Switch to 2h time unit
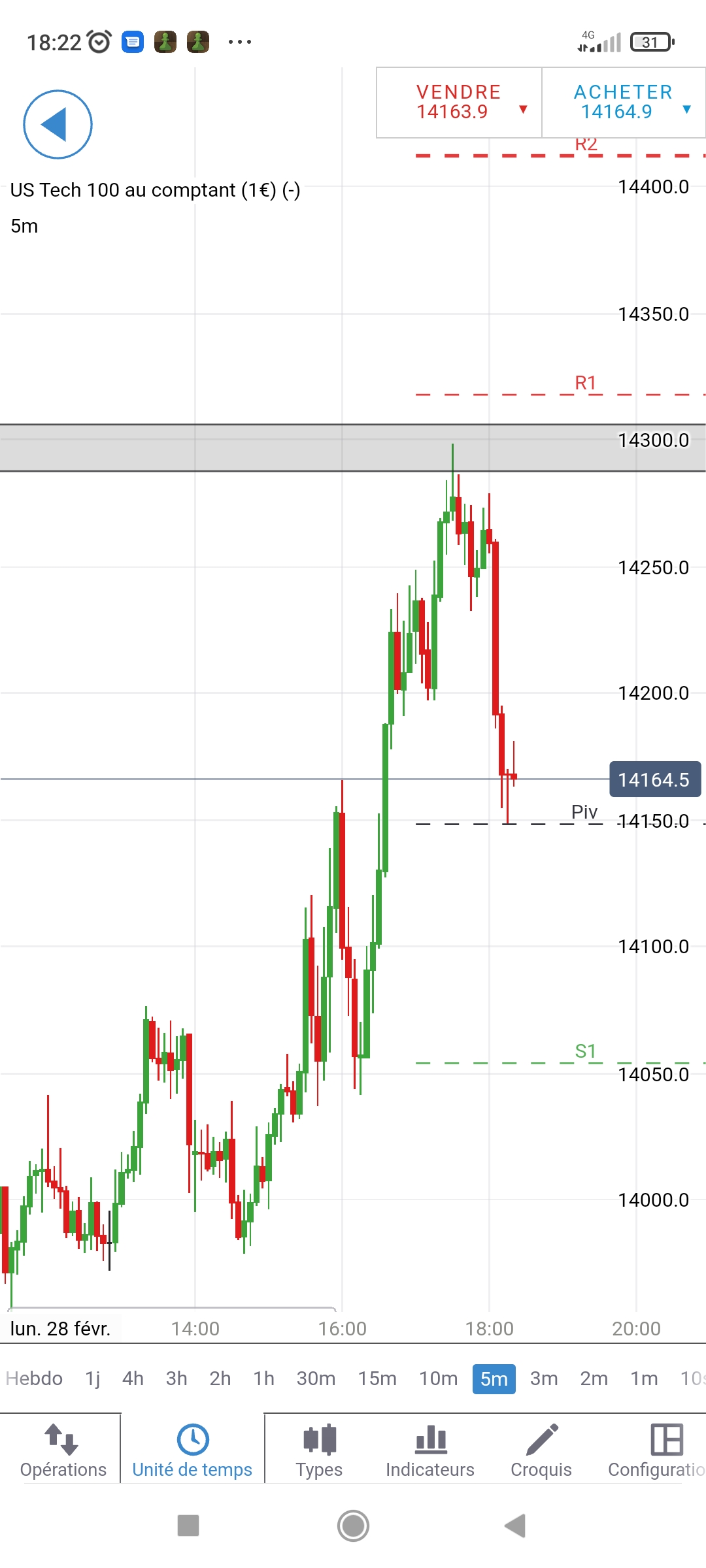 [x=220, y=1379]
